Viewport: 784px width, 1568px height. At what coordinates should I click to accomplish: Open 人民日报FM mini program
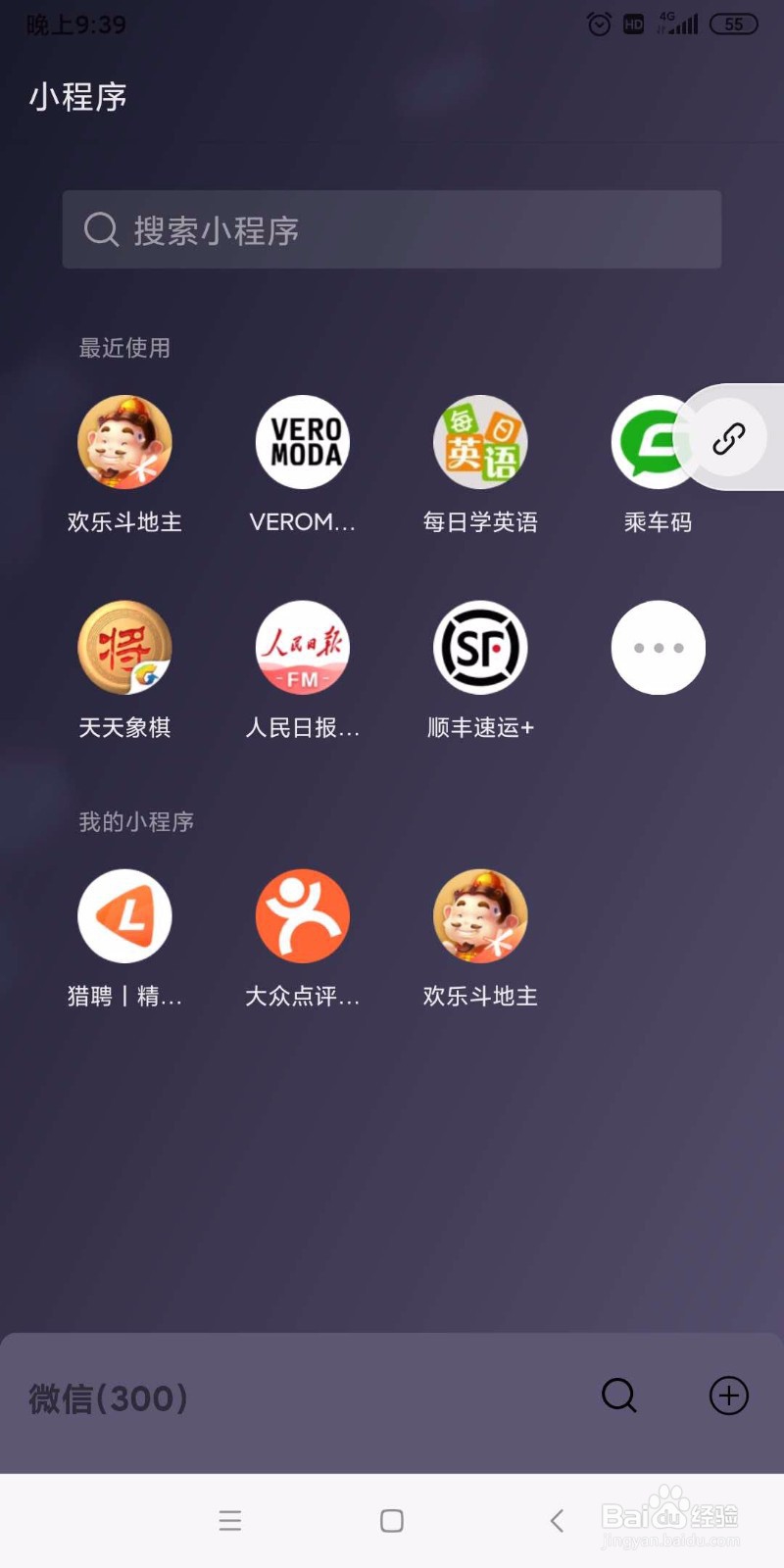(x=302, y=648)
